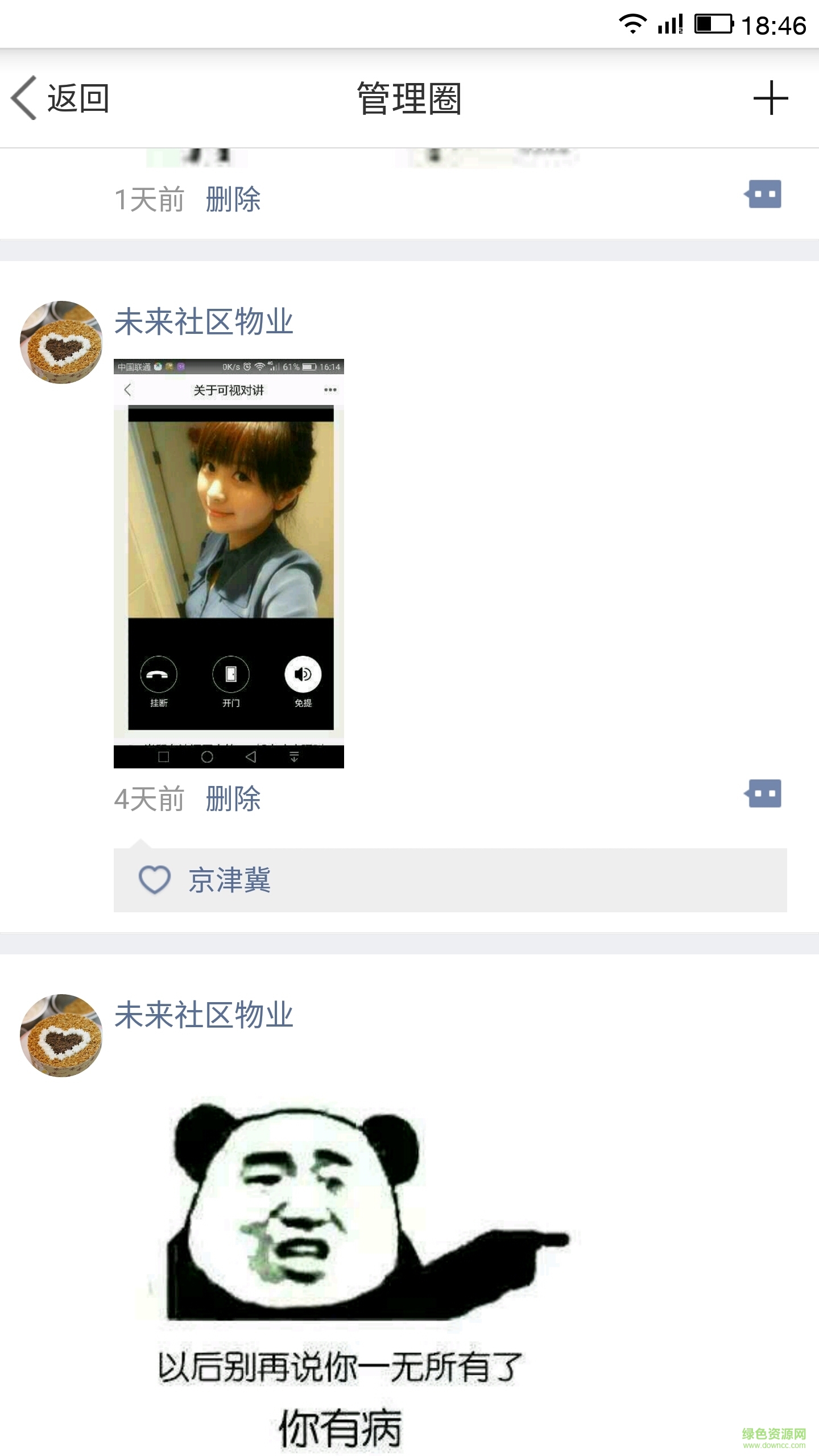
Task: Delete the post from 1天前
Action: tap(233, 200)
